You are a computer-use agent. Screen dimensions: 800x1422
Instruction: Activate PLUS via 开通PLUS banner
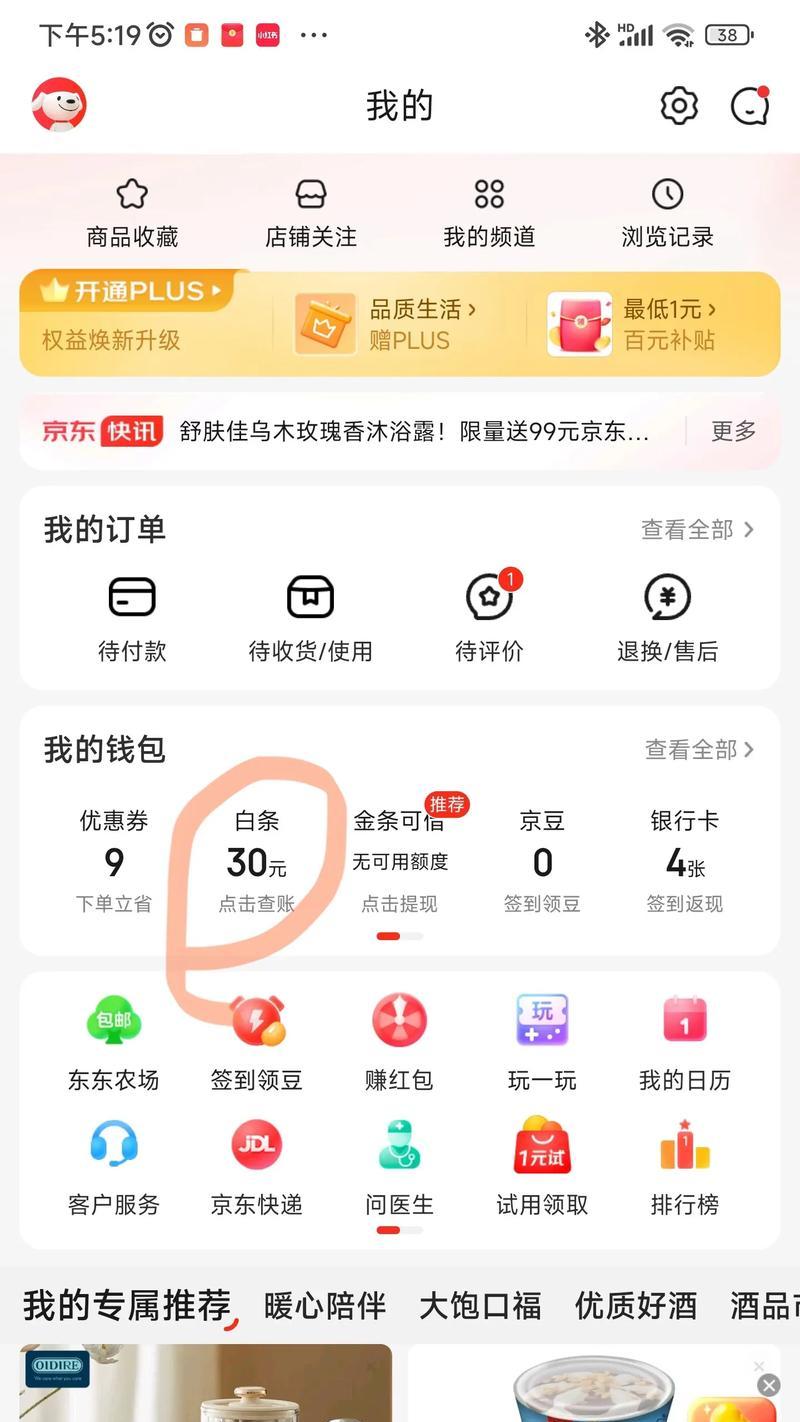(130, 290)
